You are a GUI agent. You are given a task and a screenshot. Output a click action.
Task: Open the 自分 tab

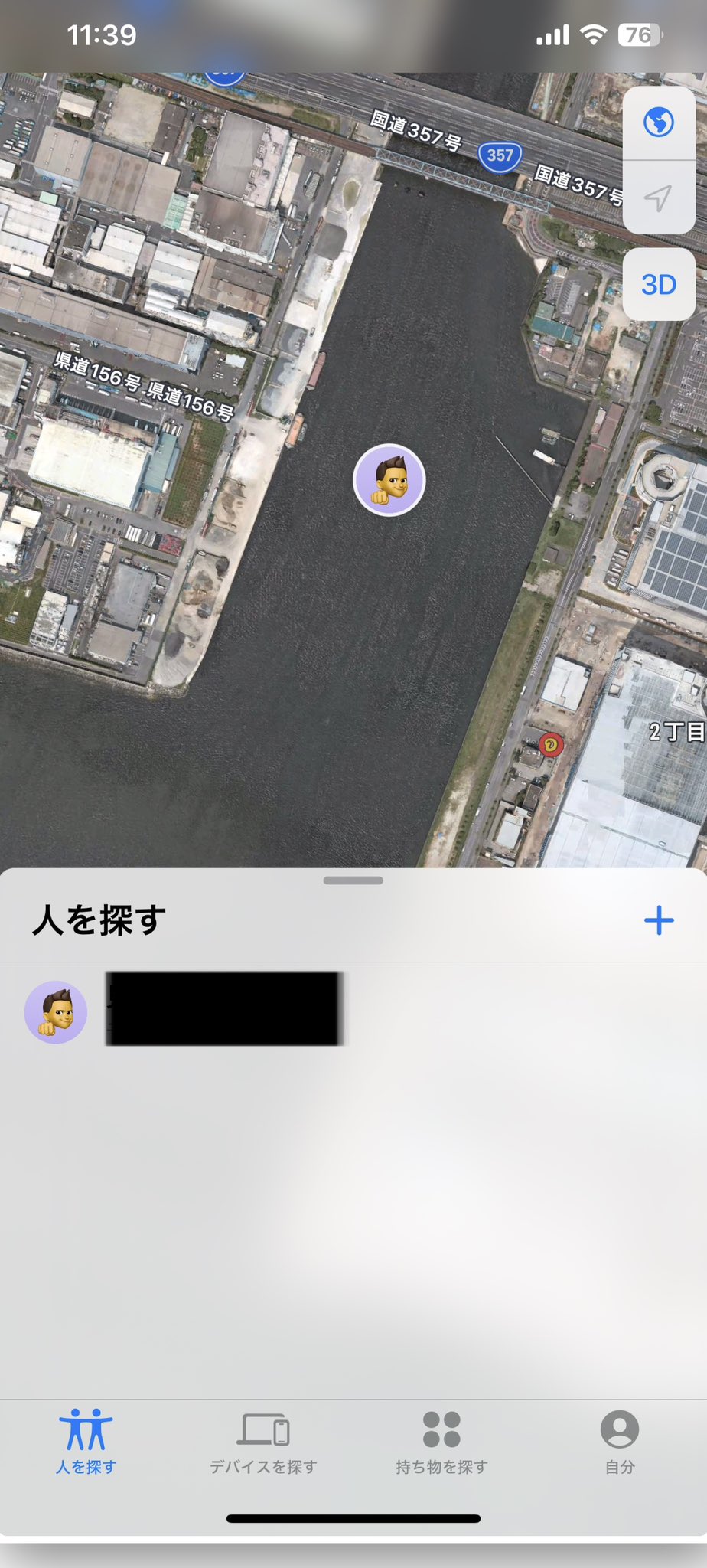619,1442
